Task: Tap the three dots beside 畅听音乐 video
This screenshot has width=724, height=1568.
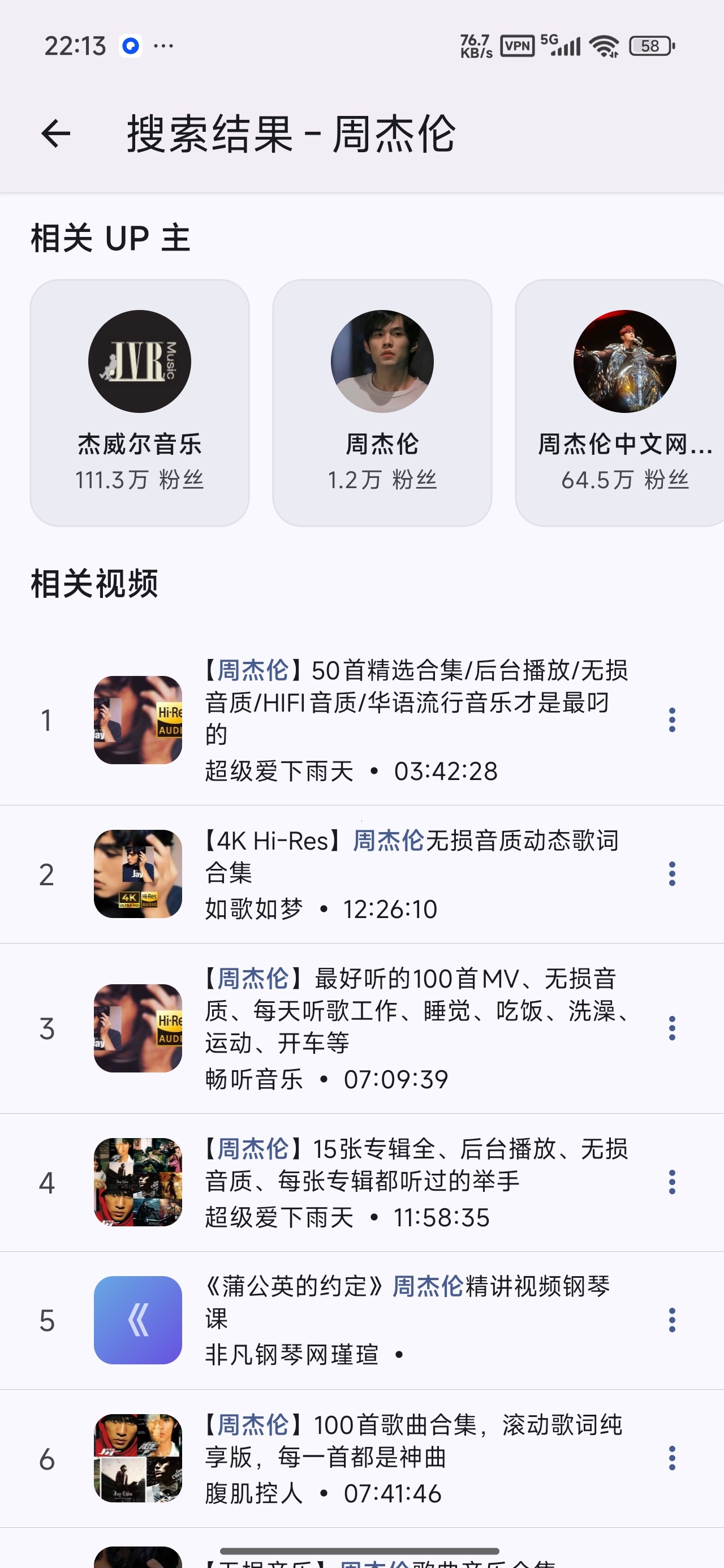Action: coord(672,1028)
